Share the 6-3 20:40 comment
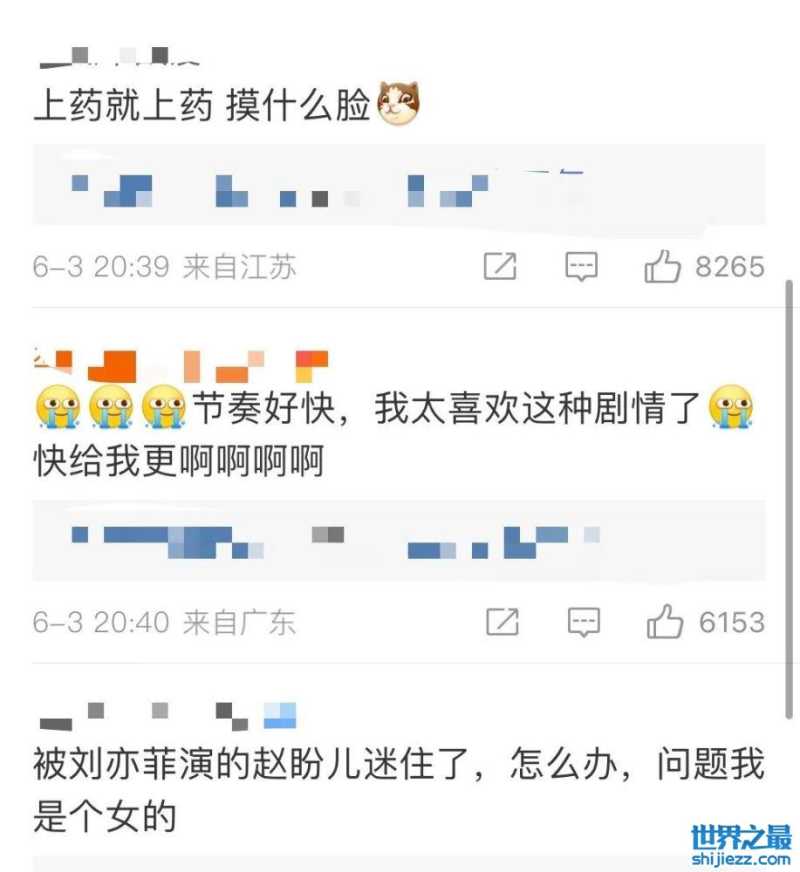Viewport: 800px width, 872px height. [502, 623]
